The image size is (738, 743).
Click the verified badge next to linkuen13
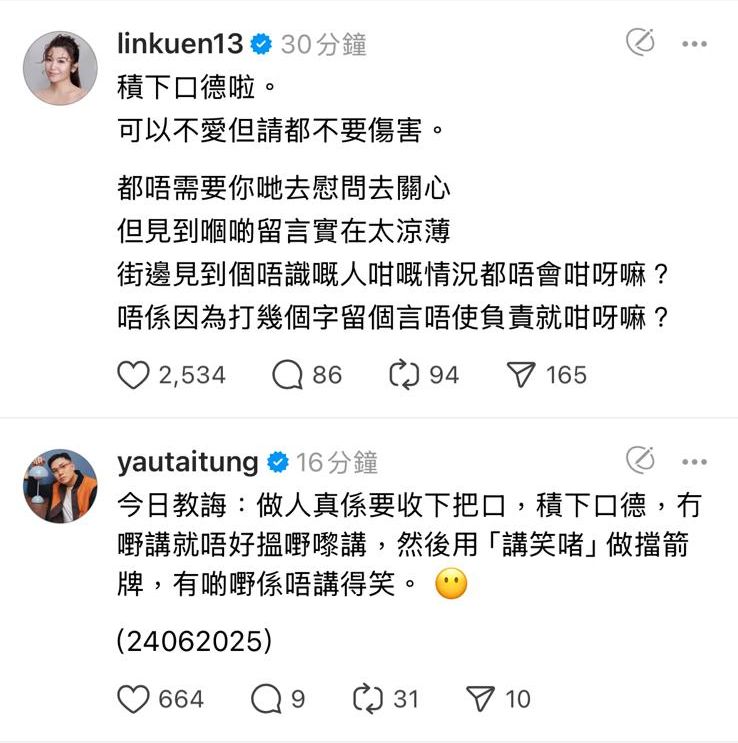coord(262,44)
